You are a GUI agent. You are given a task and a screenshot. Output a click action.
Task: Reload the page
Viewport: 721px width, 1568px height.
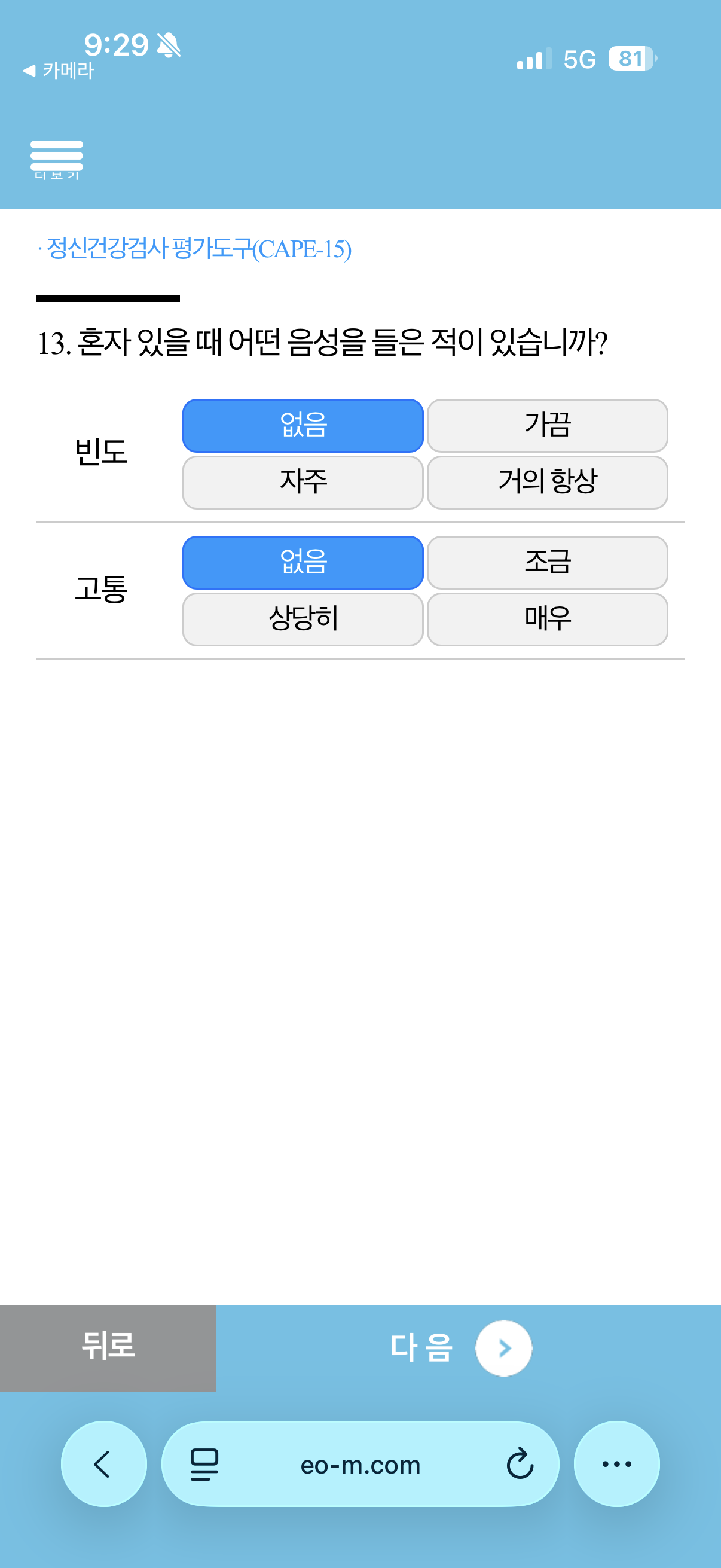click(x=520, y=1464)
